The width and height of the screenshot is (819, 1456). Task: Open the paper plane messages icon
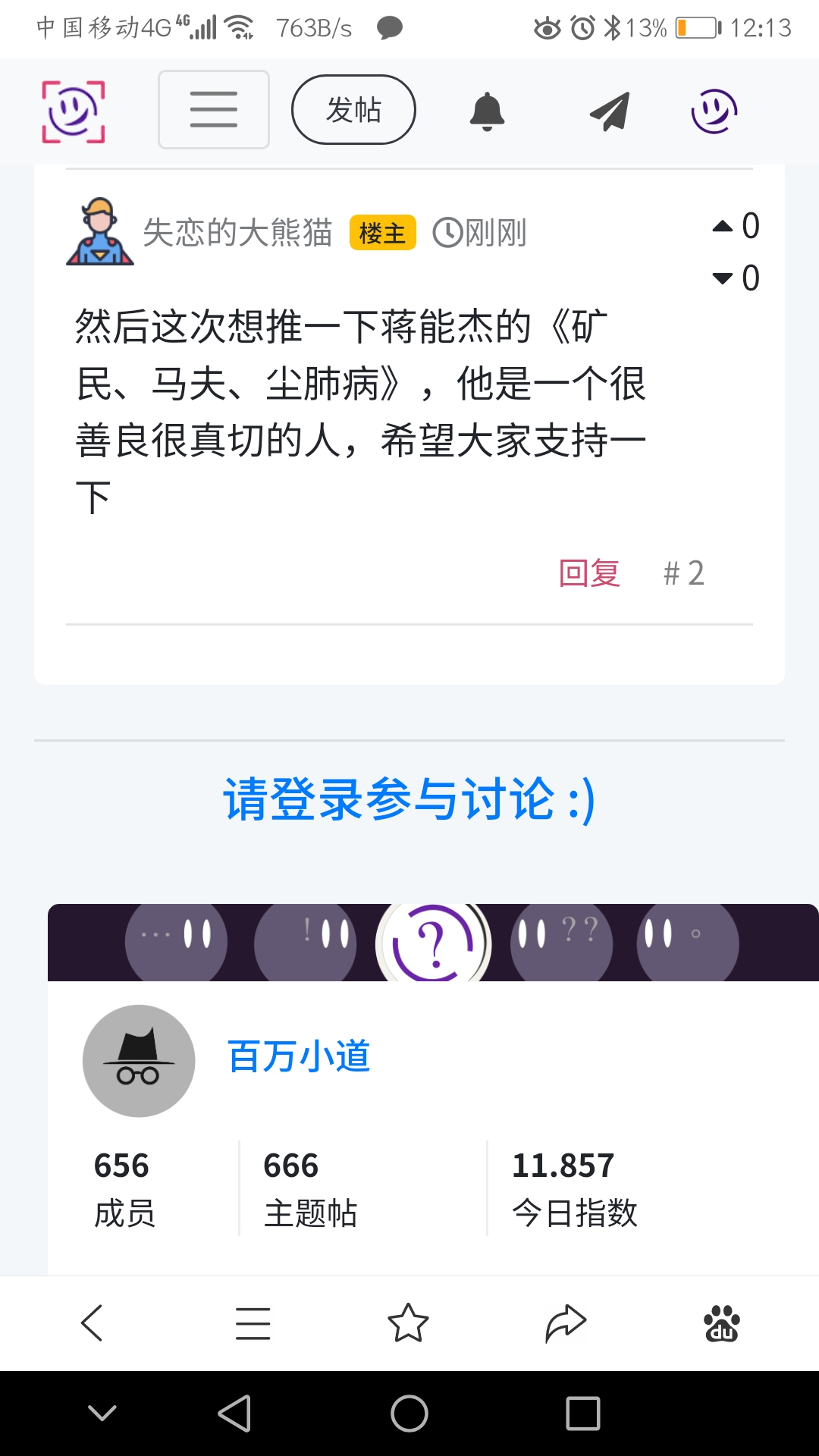click(610, 111)
